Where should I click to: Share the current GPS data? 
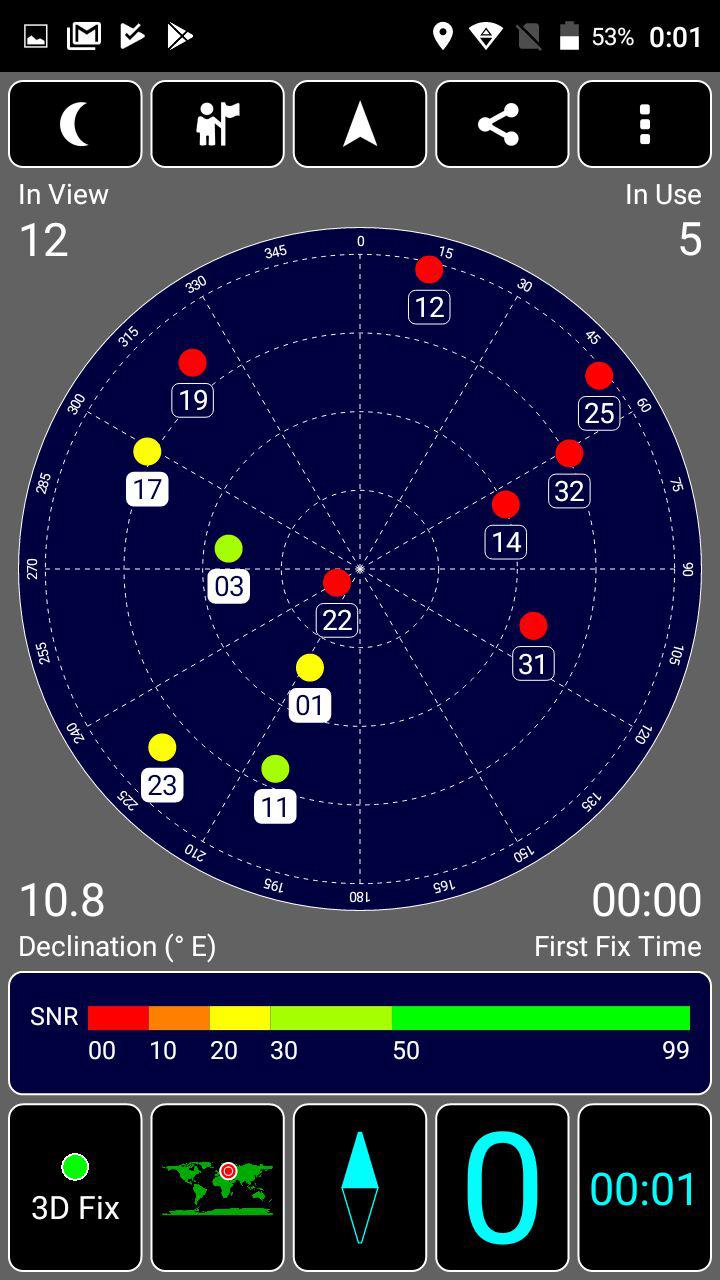[502, 124]
